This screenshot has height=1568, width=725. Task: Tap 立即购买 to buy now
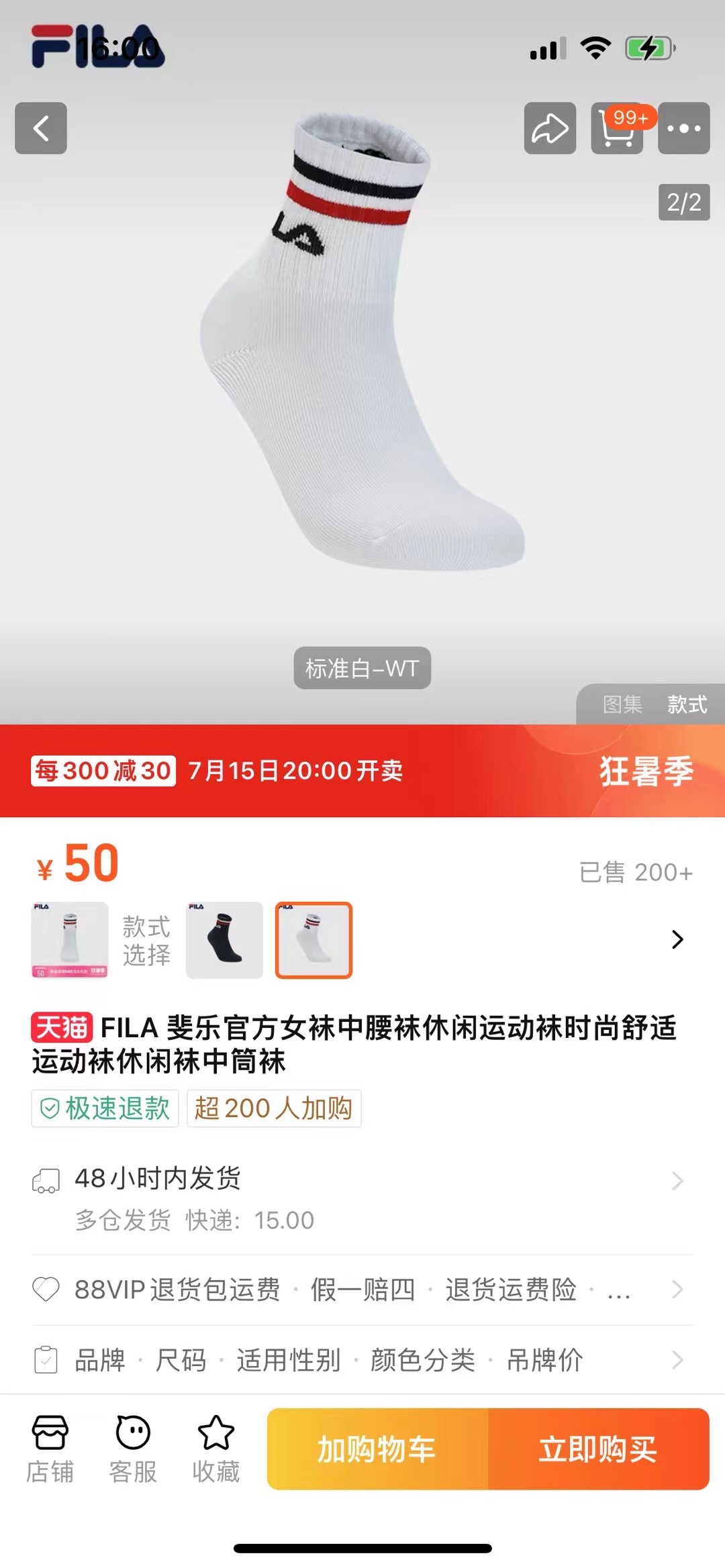(598, 1449)
